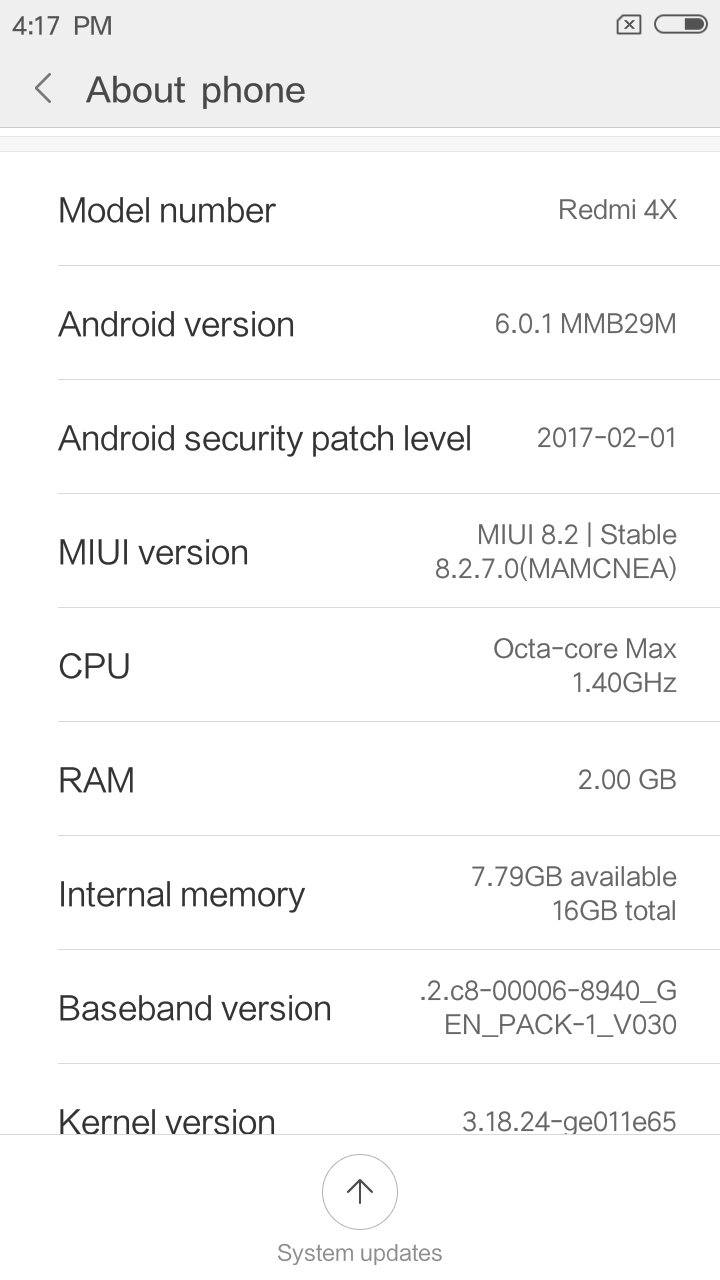Select Android security patch level row

(x=360, y=437)
